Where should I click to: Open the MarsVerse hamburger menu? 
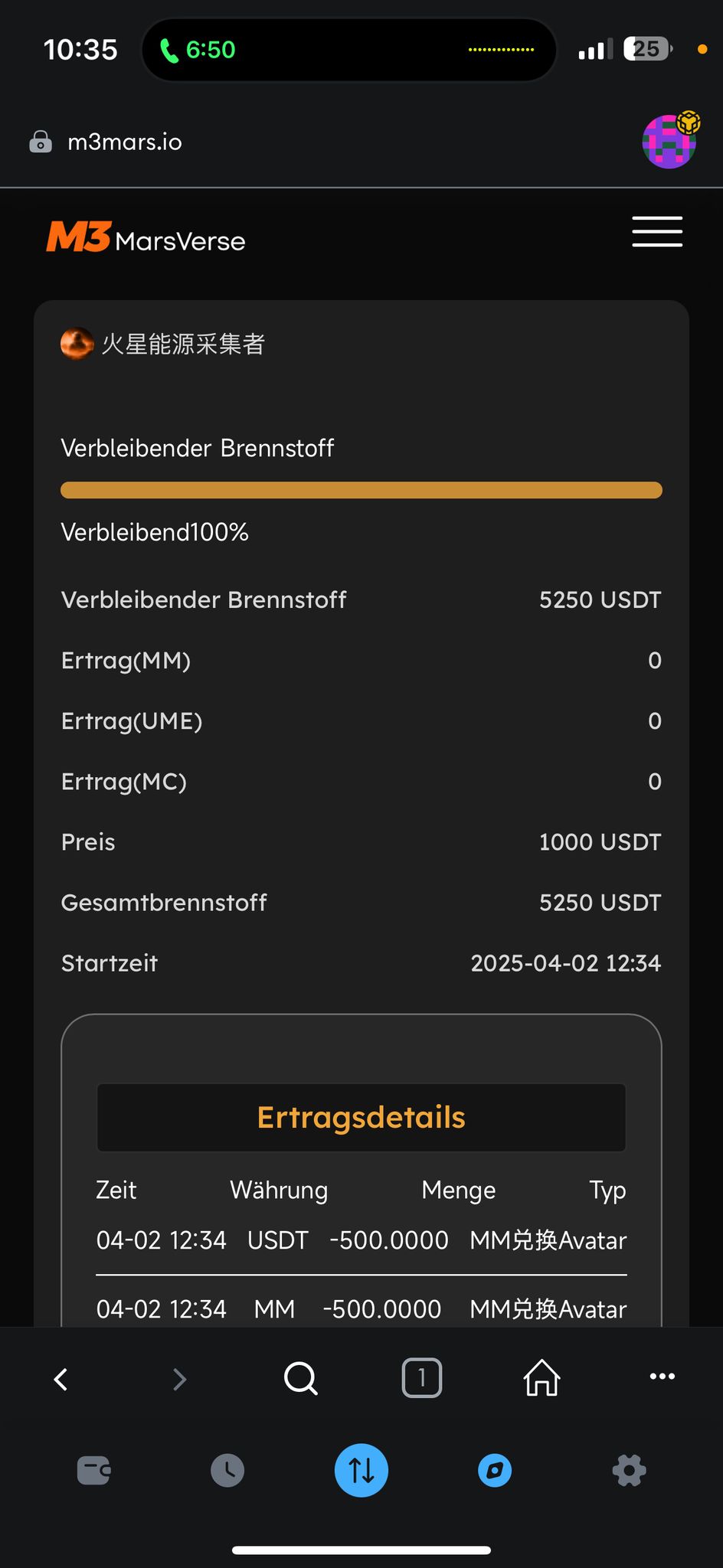pos(656,232)
